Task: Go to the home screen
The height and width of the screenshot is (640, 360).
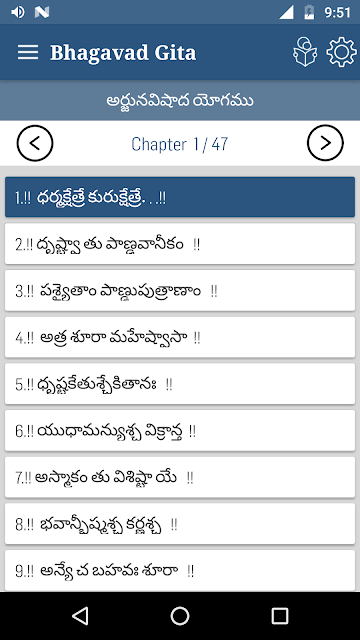Action: (x=180, y=616)
